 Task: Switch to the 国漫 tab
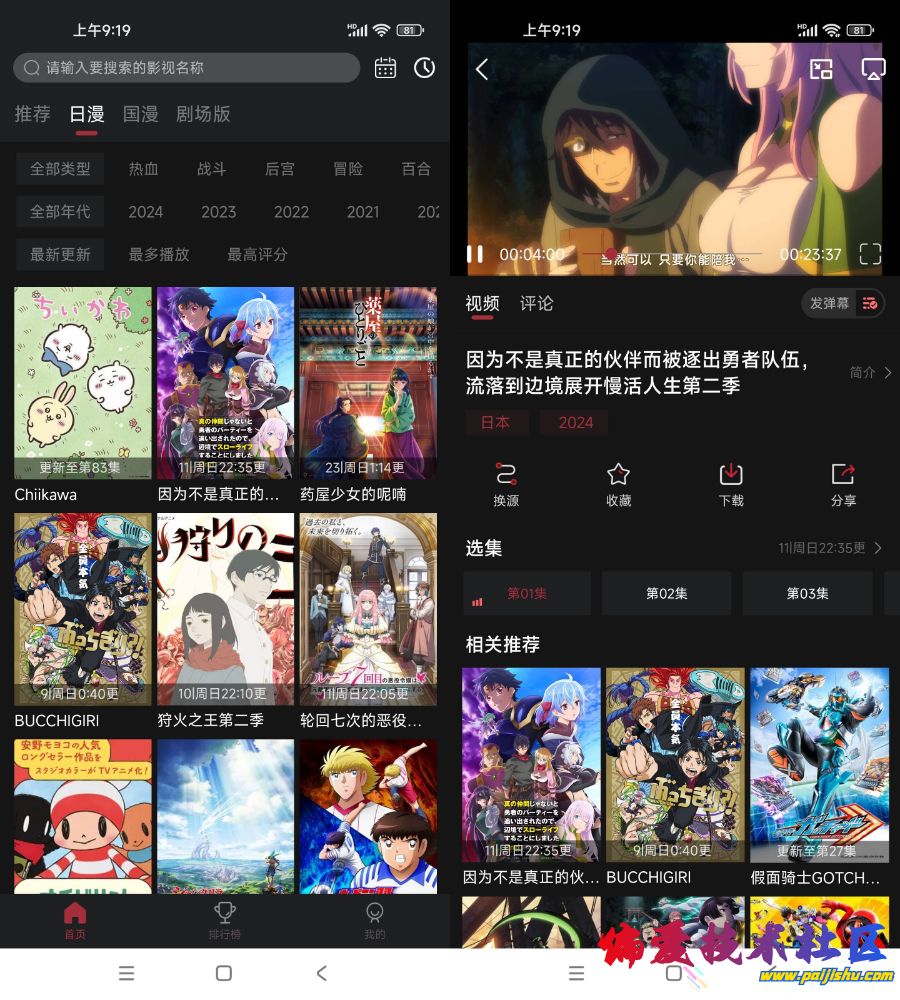pyautogui.click(x=141, y=114)
